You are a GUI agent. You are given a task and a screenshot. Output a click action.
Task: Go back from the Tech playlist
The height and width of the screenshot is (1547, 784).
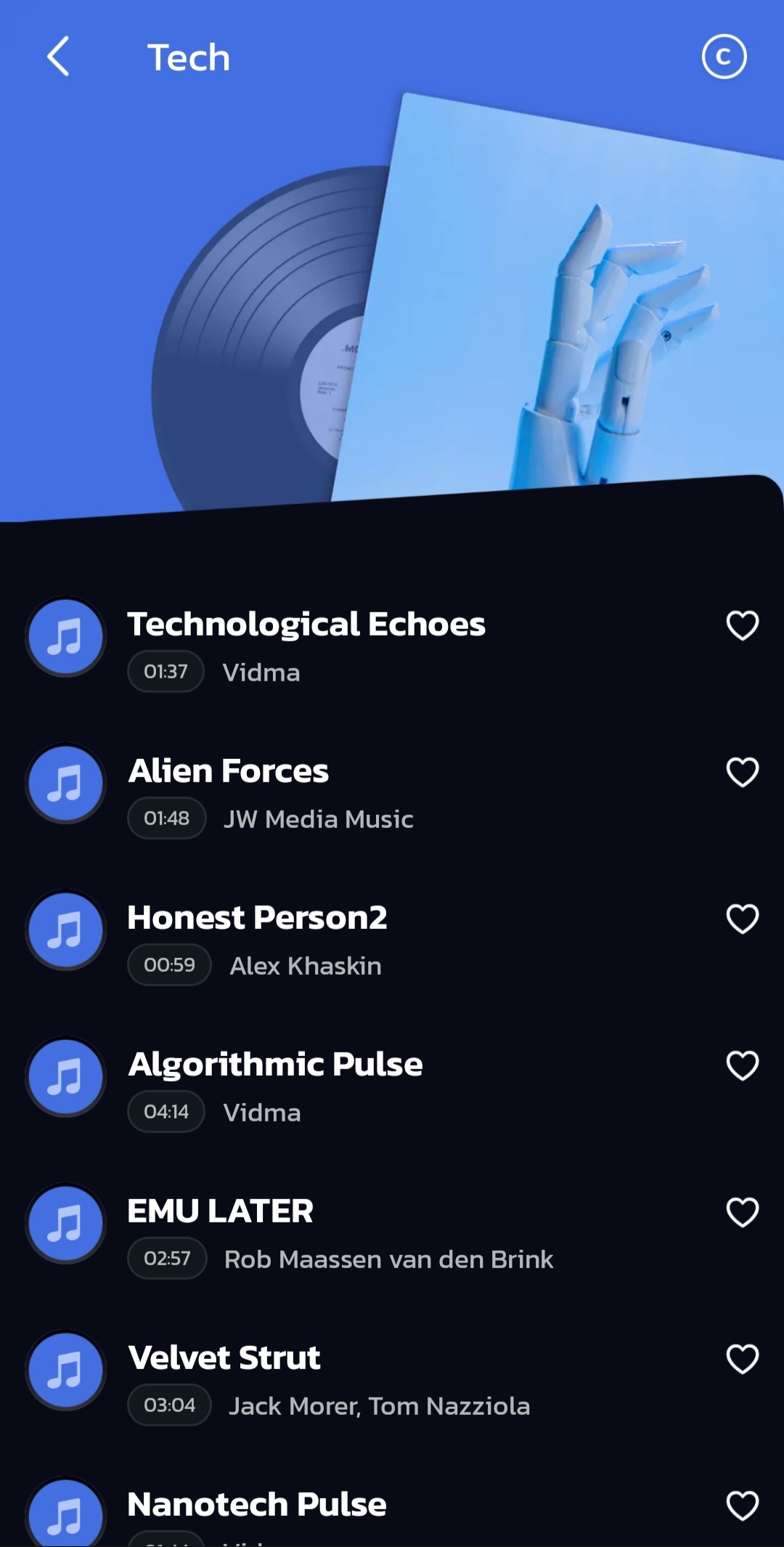(58, 57)
